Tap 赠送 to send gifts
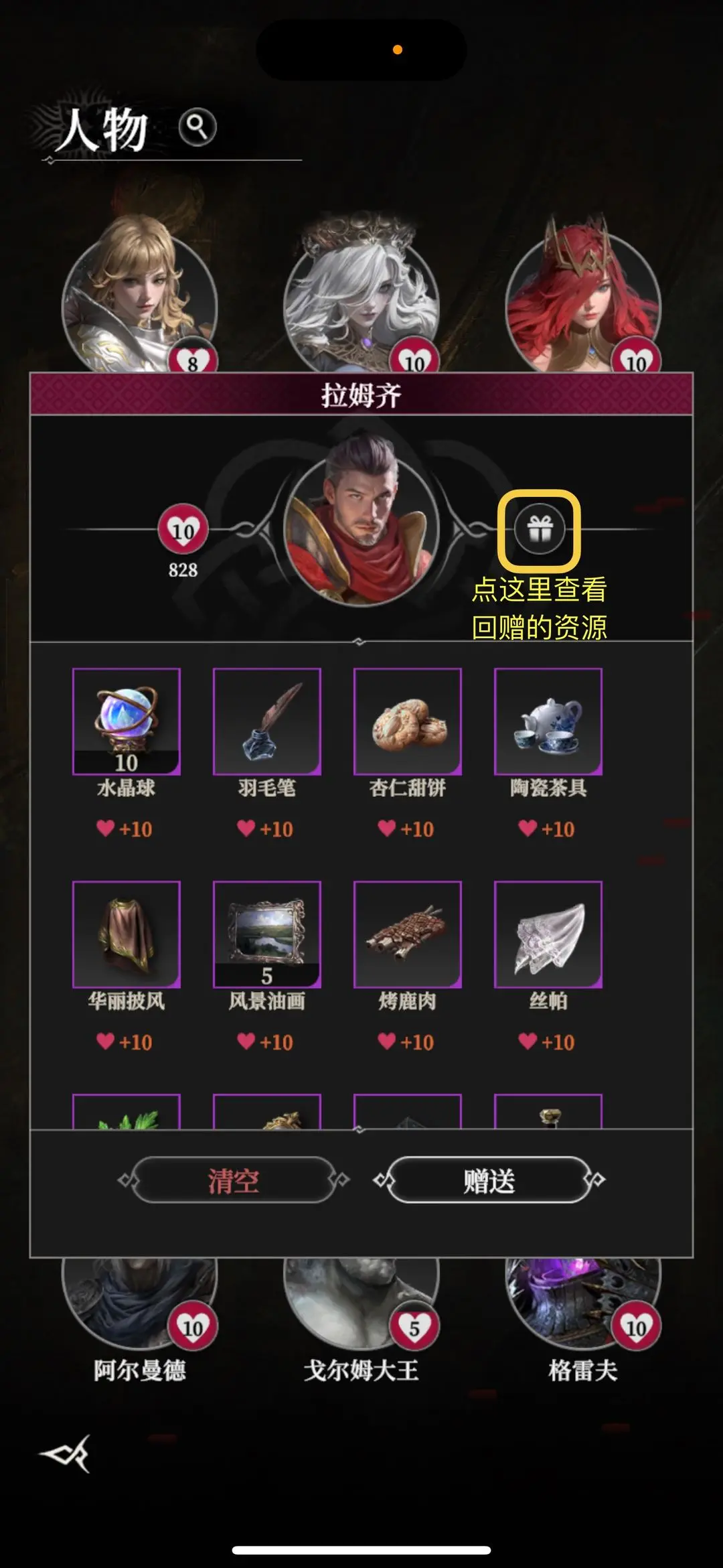The height and width of the screenshot is (1568, 723). point(489,1180)
